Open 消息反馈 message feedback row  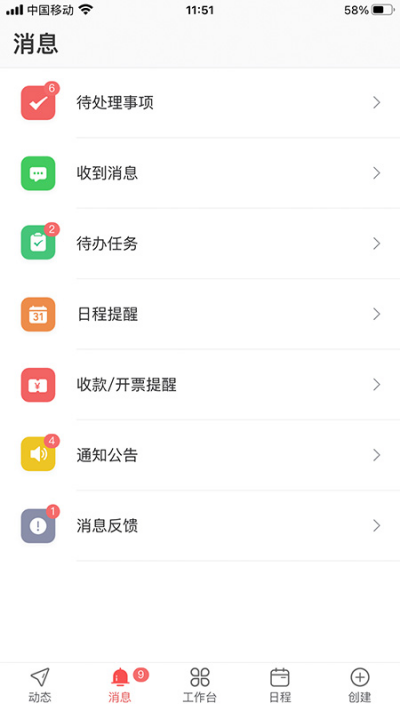pyautogui.click(x=200, y=526)
